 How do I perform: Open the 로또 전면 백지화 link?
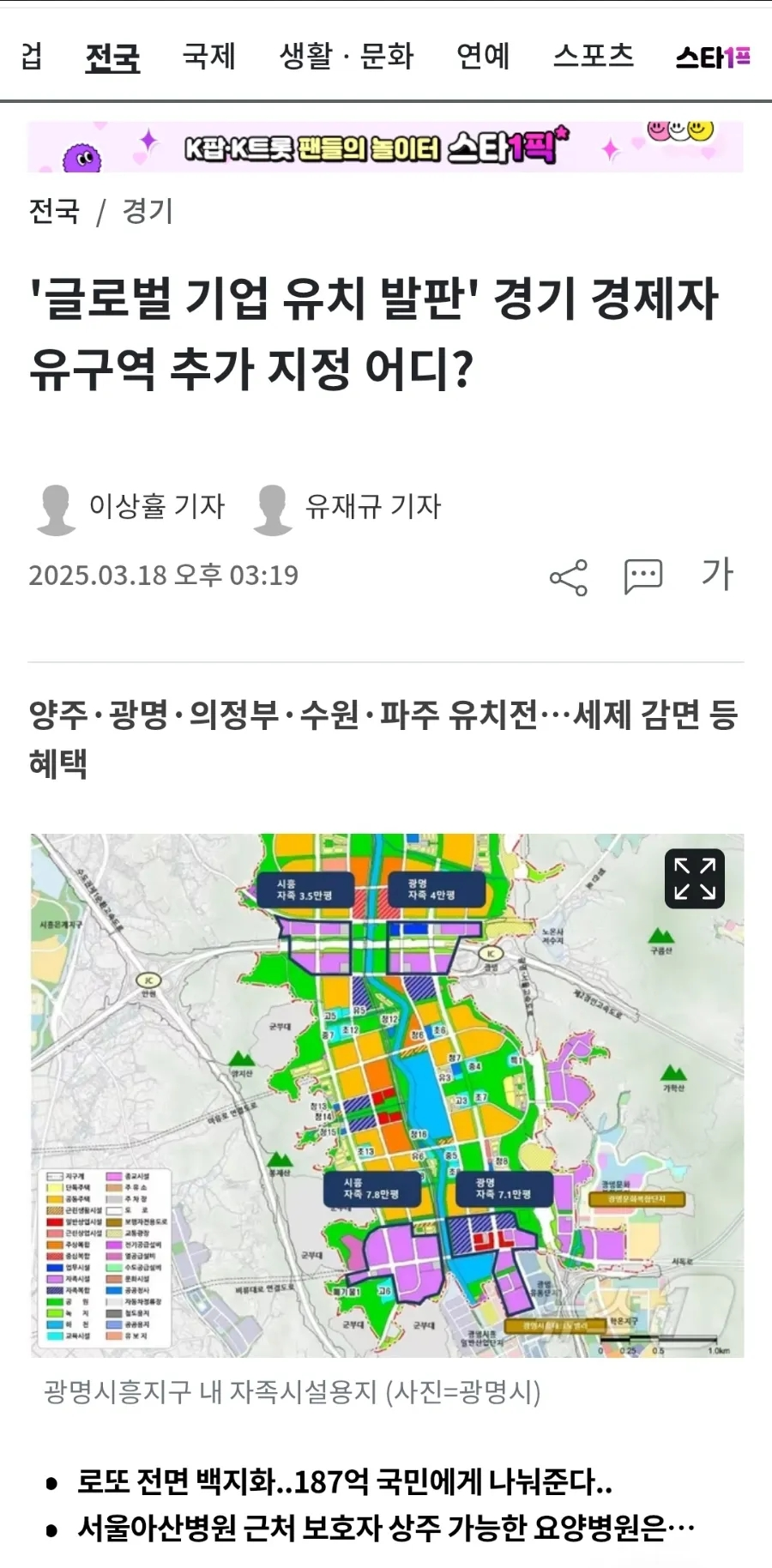pos(344,1481)
